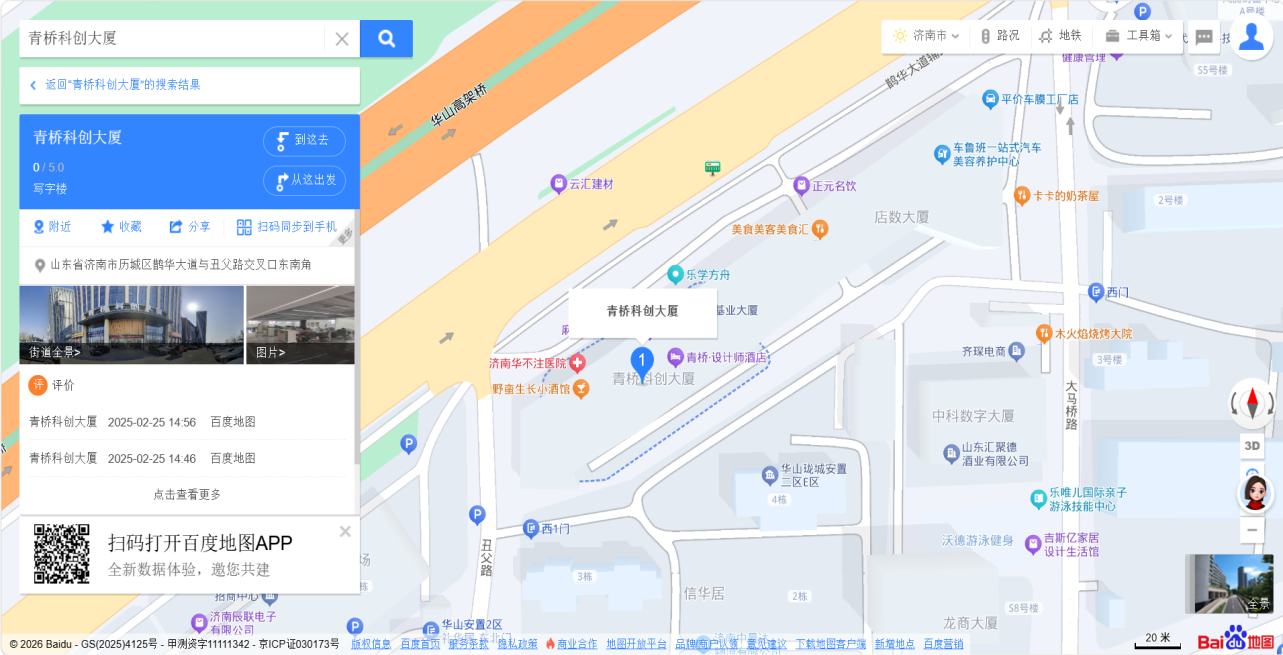
Task: Select 扫码同步到手机
Action: (287, 227)
